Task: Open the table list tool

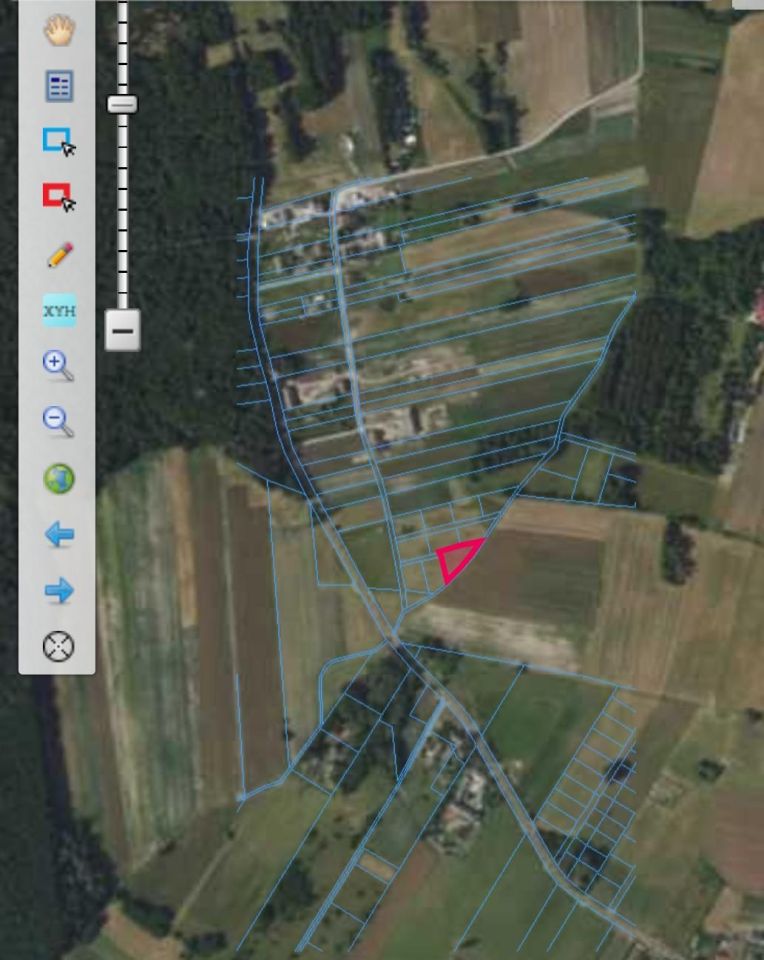Action: point(59,86)
